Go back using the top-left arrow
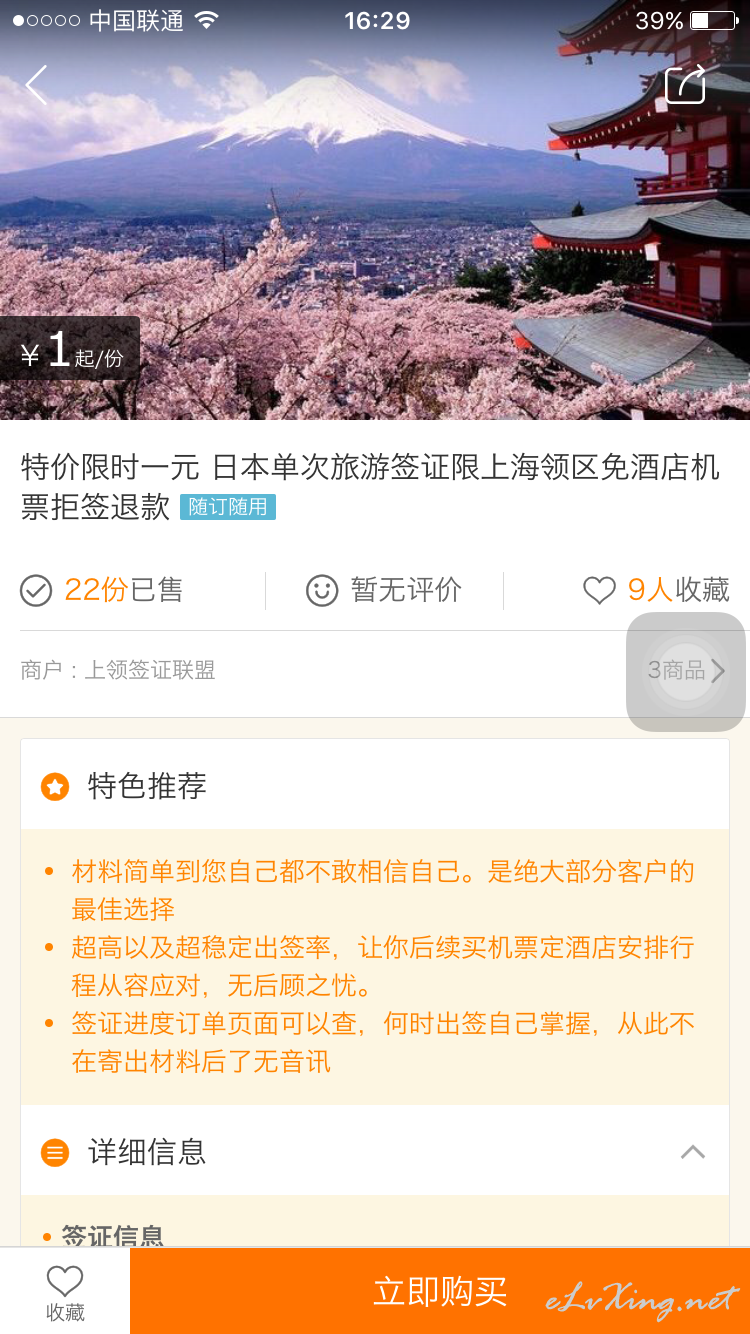Screen dimensions: 750x1334 point(37,85)
